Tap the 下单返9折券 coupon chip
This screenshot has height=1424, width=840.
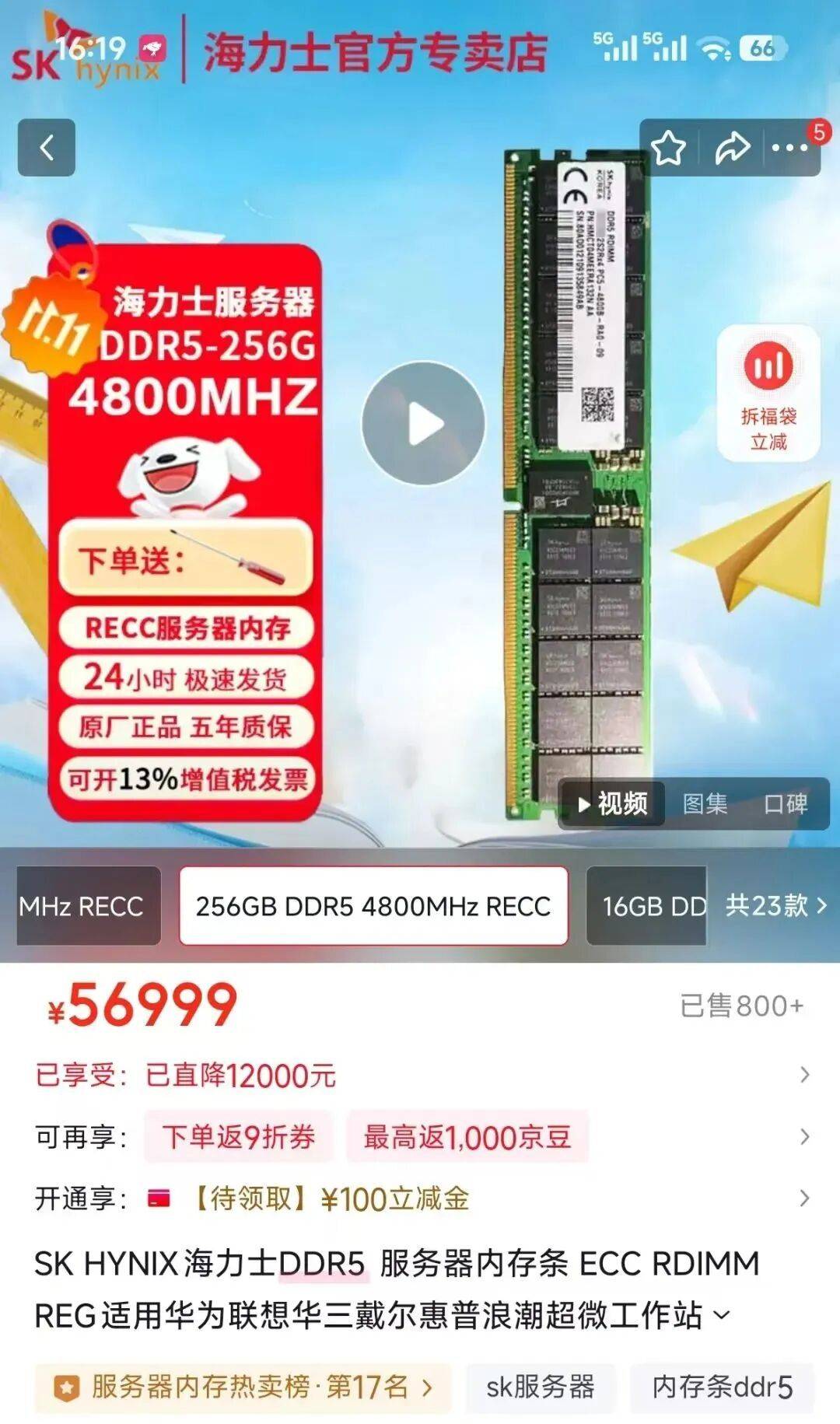pos(238,1137)
